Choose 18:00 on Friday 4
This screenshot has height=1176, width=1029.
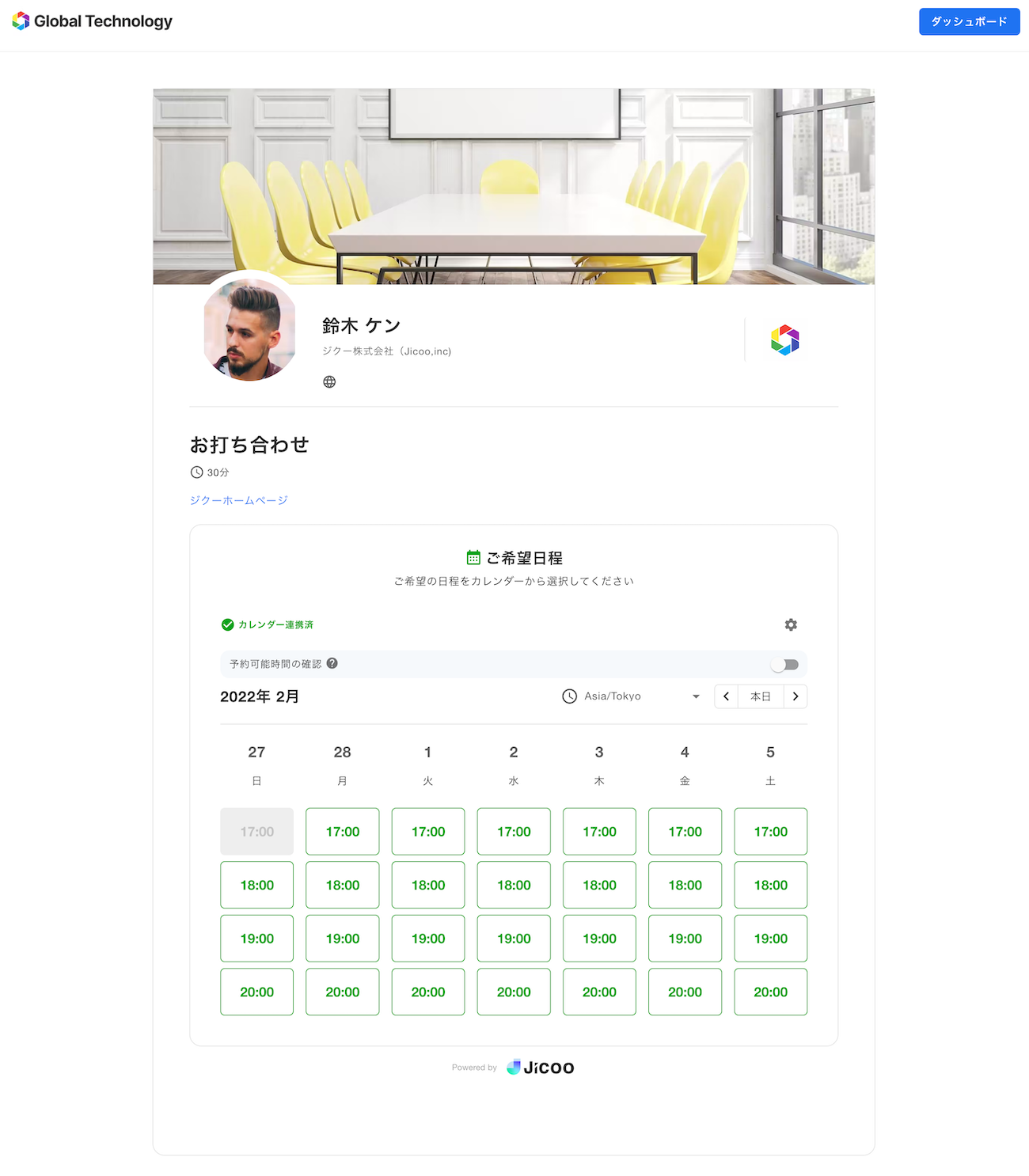click(685, 885)
